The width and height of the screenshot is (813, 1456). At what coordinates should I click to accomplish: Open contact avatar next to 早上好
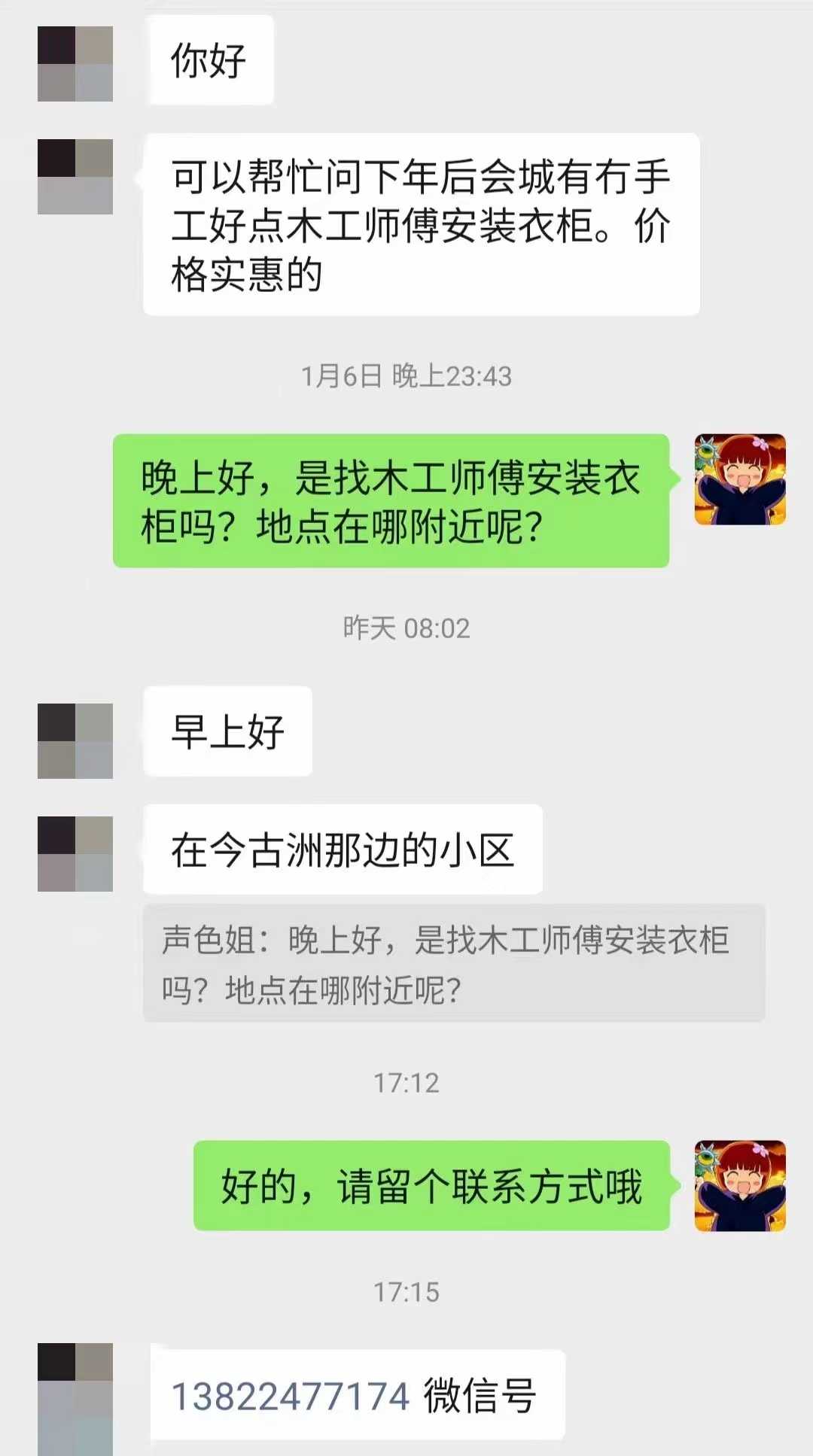click(x=75, y=740)
